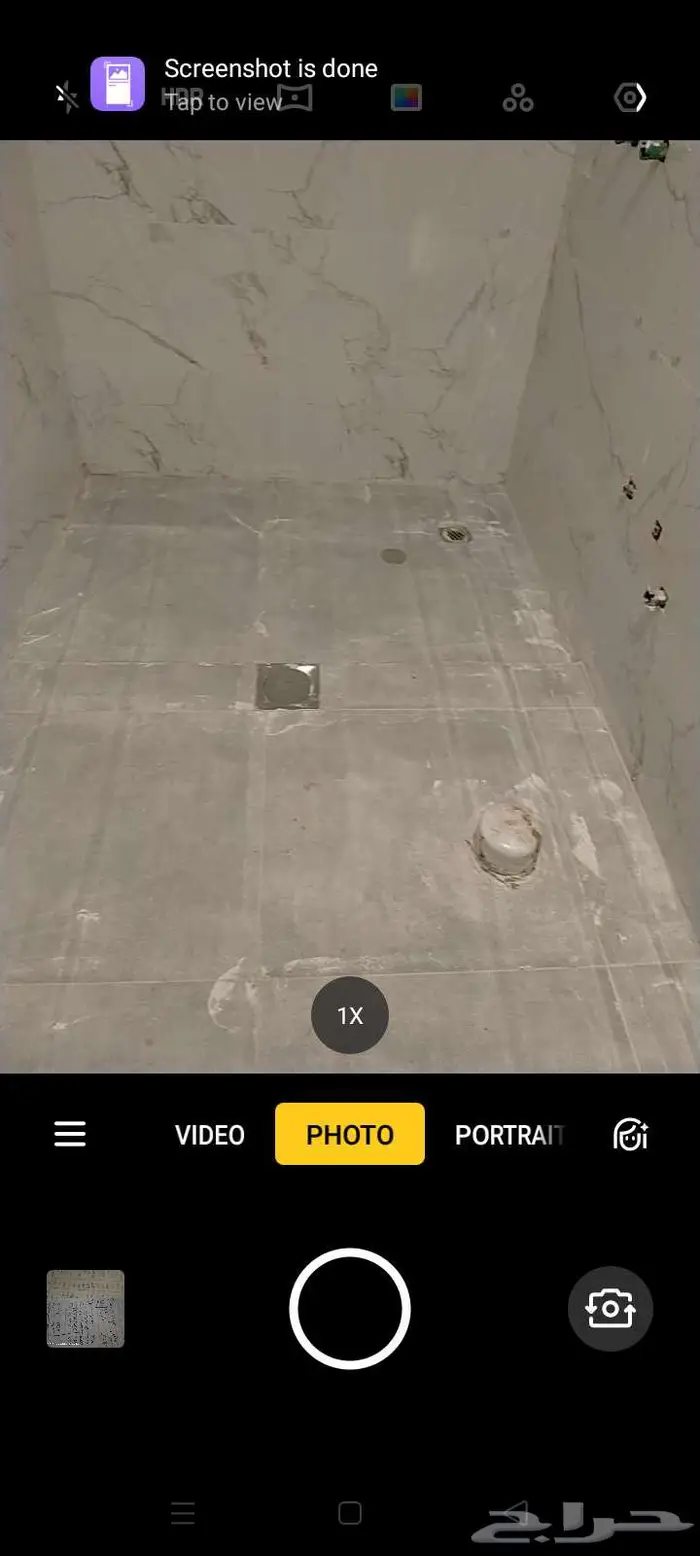
Task: Go to the system home button
Action: (350, 1513)
